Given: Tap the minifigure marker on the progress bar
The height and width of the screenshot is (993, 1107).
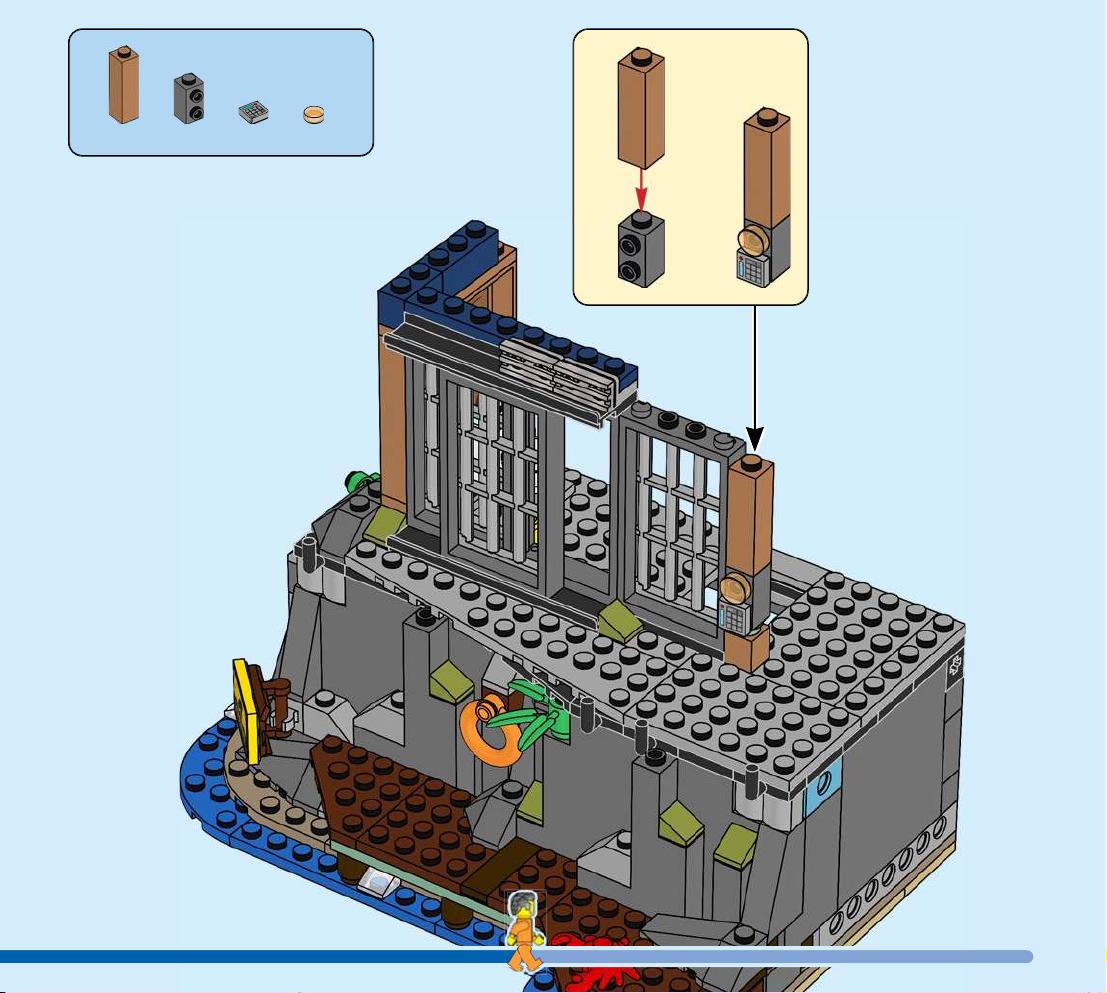Looking at the screenshot, I should [524, 932].
